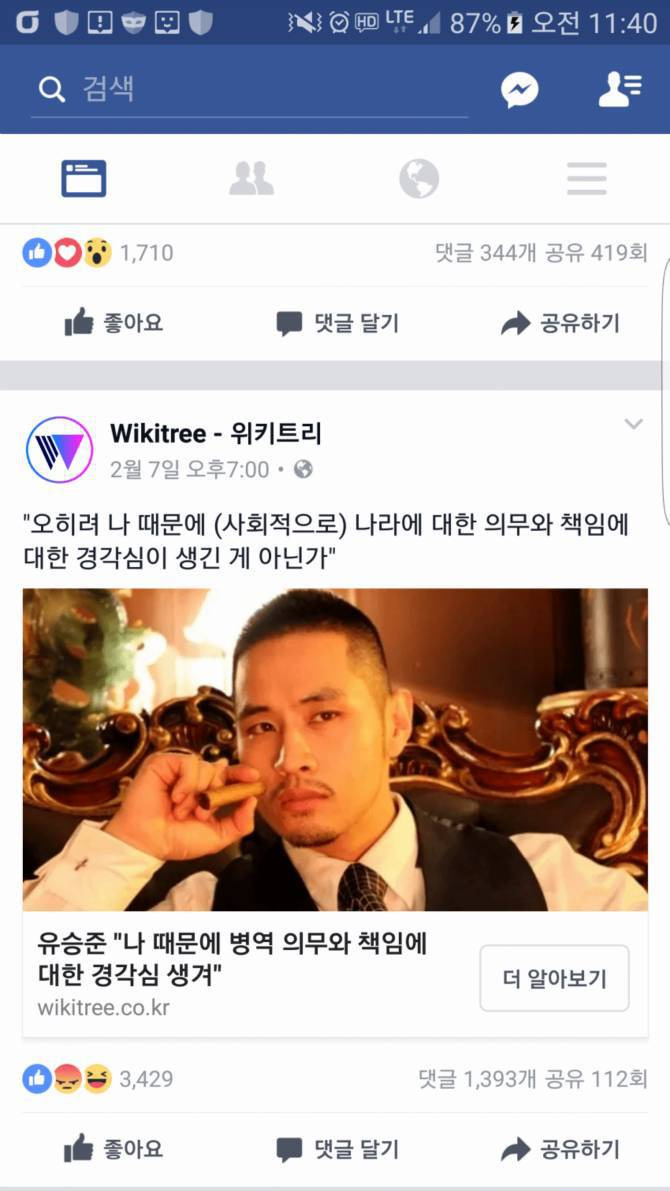Tap the 더 알아보기 button

(x=554, y=978)
